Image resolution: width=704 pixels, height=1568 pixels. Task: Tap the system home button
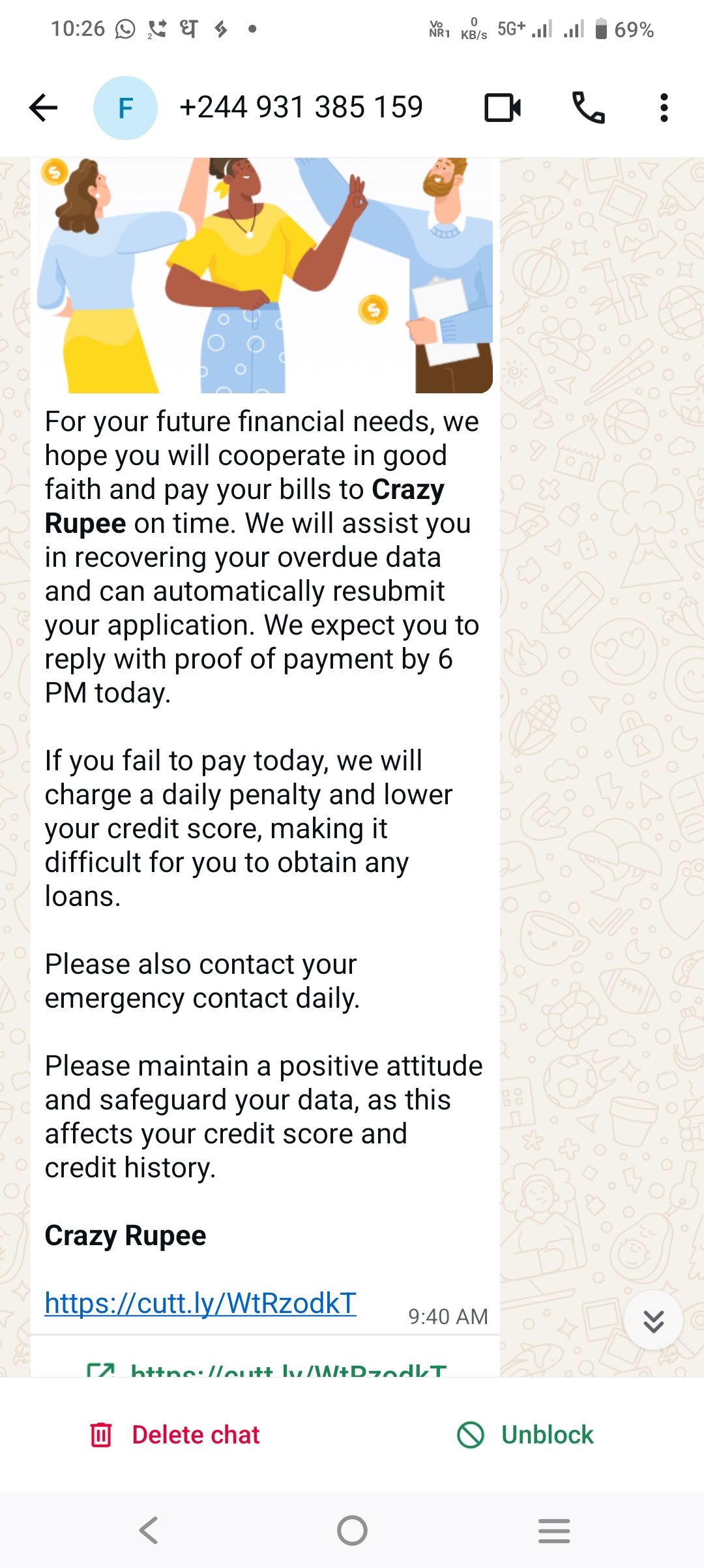pos(352,1530)
